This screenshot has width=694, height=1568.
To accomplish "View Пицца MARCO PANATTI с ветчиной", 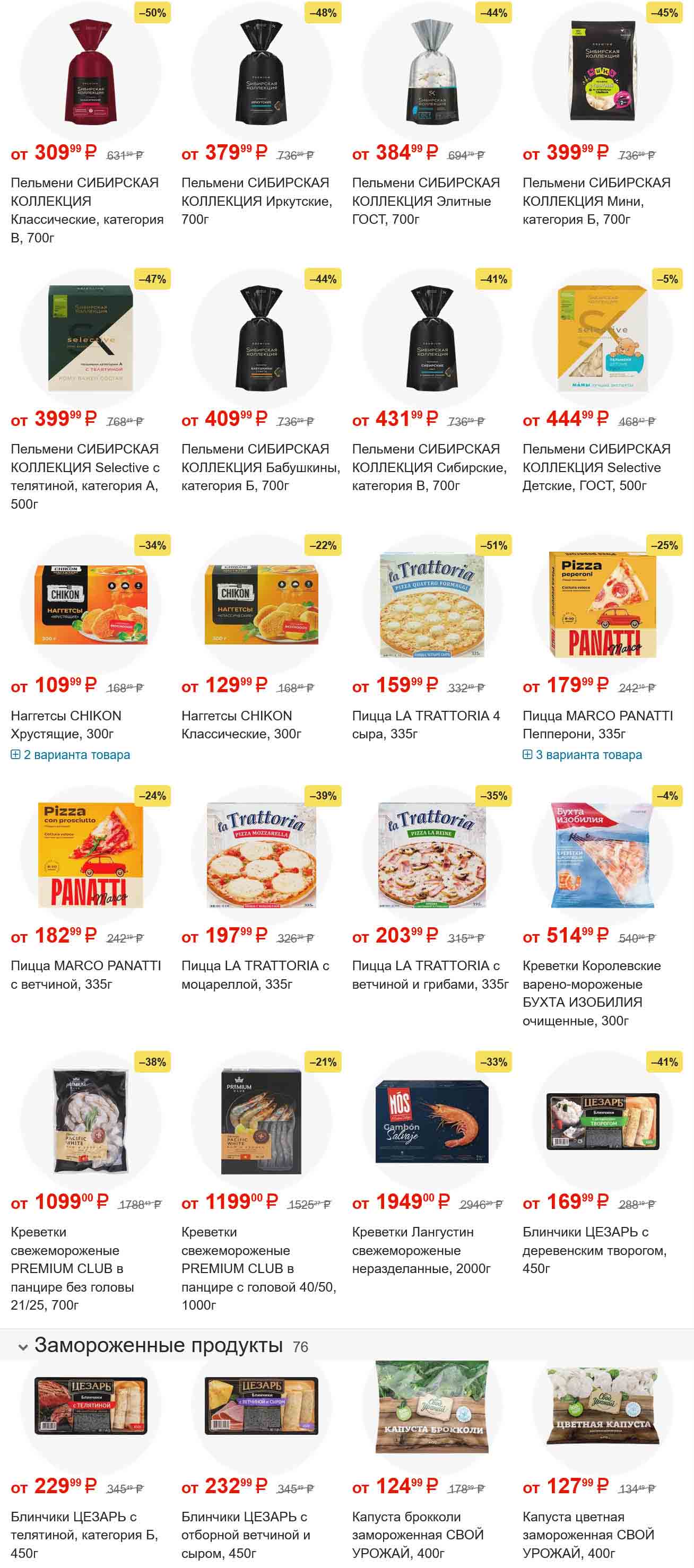I will coord(86,974).
